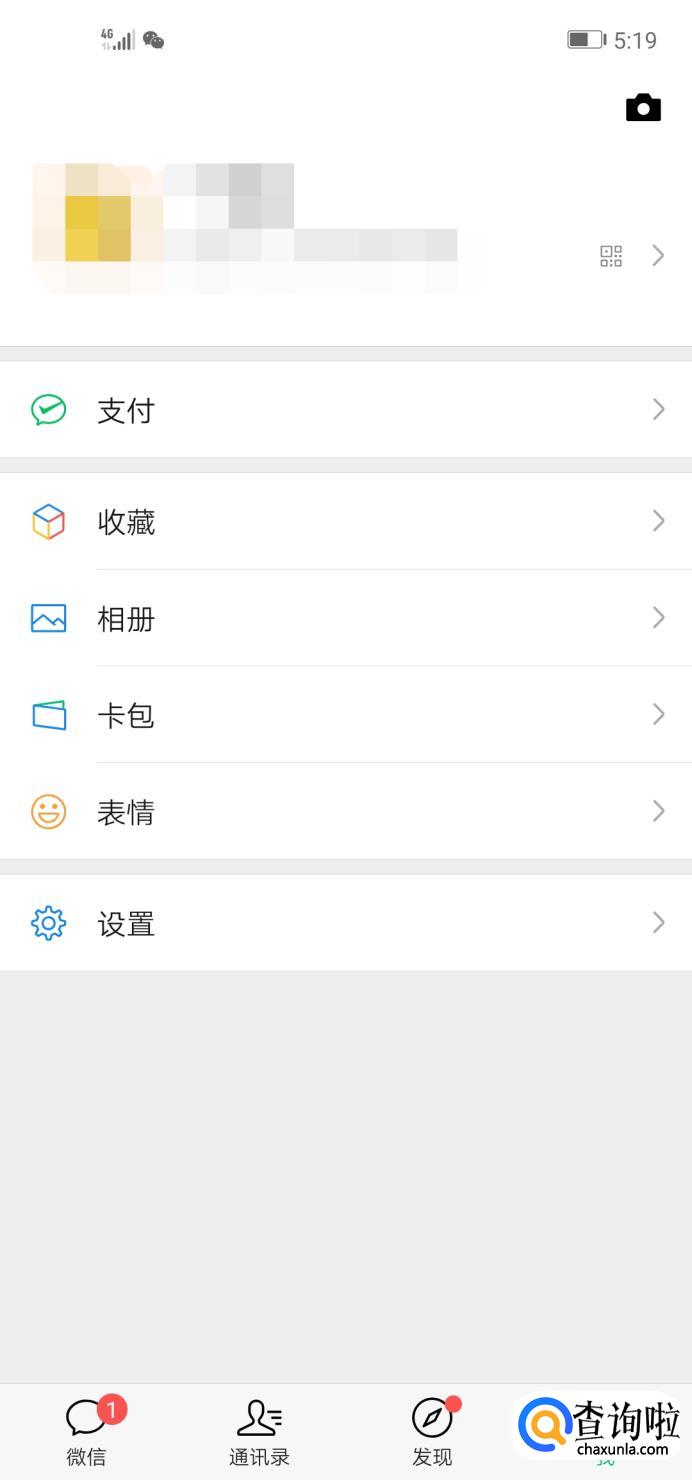Switch to the 微信 chats tab
Viewport: 692px width, 1480px height.
[x=87, y=1431]
